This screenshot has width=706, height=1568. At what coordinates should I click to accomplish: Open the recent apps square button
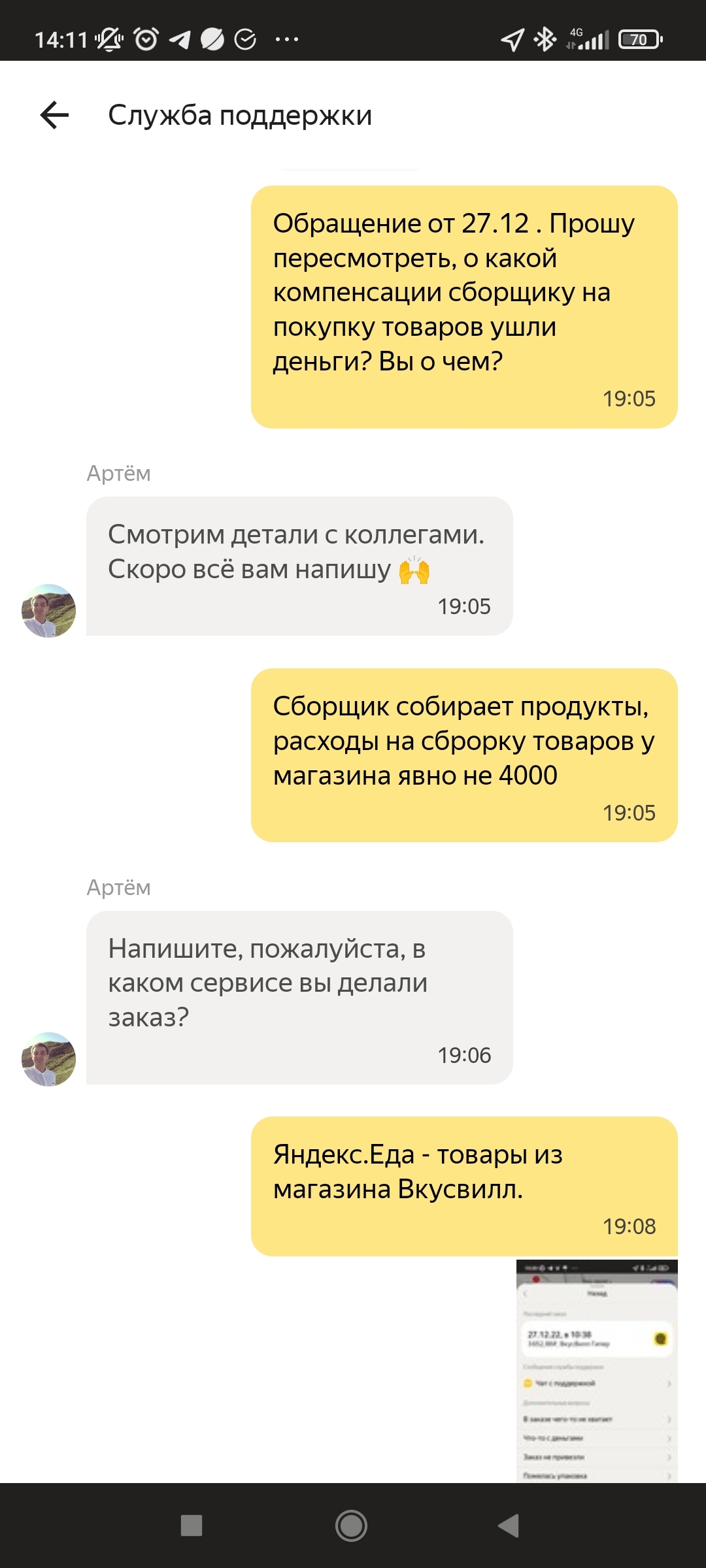click(192, 1526)
